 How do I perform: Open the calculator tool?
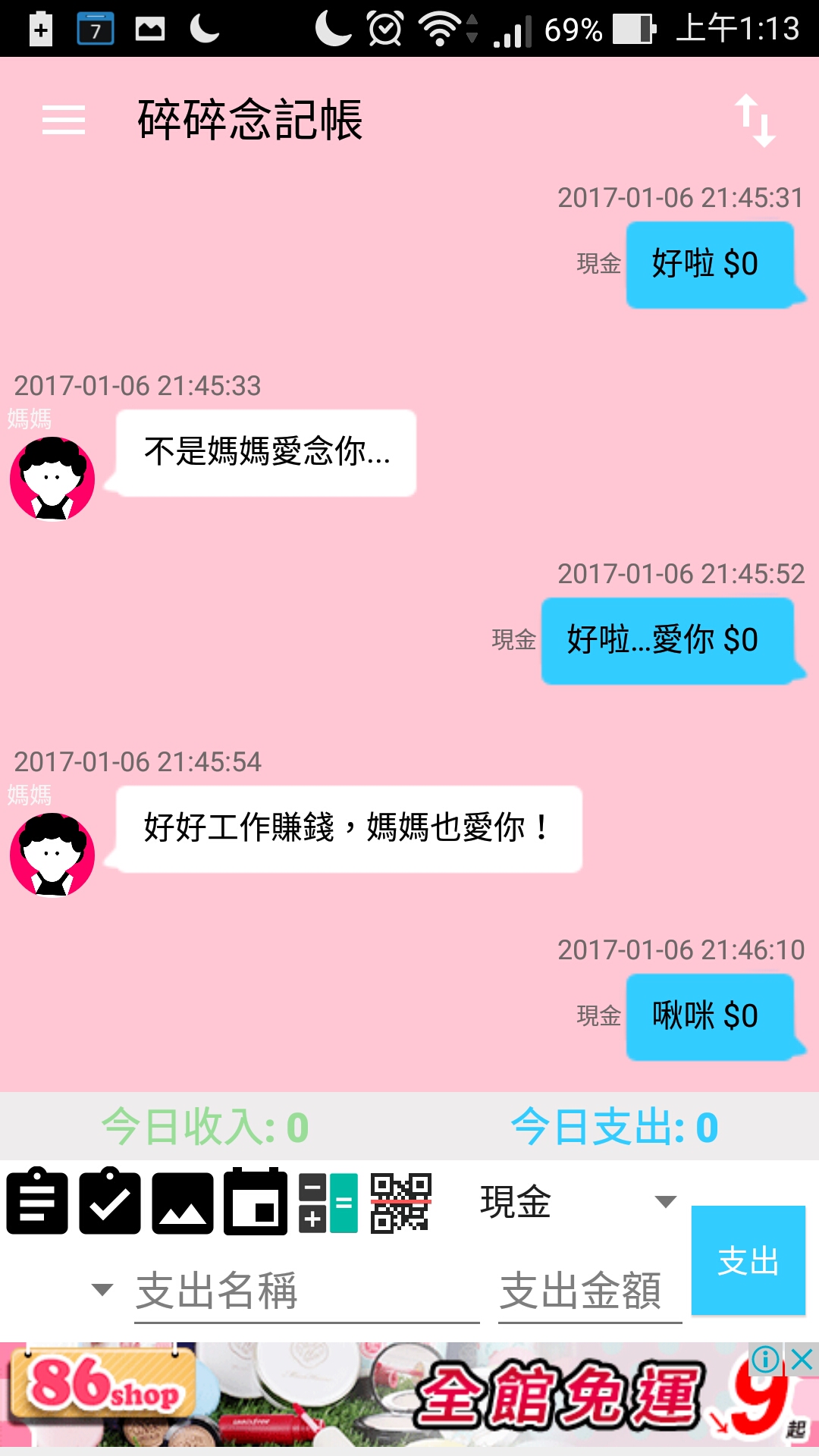tap(328, 1203)
